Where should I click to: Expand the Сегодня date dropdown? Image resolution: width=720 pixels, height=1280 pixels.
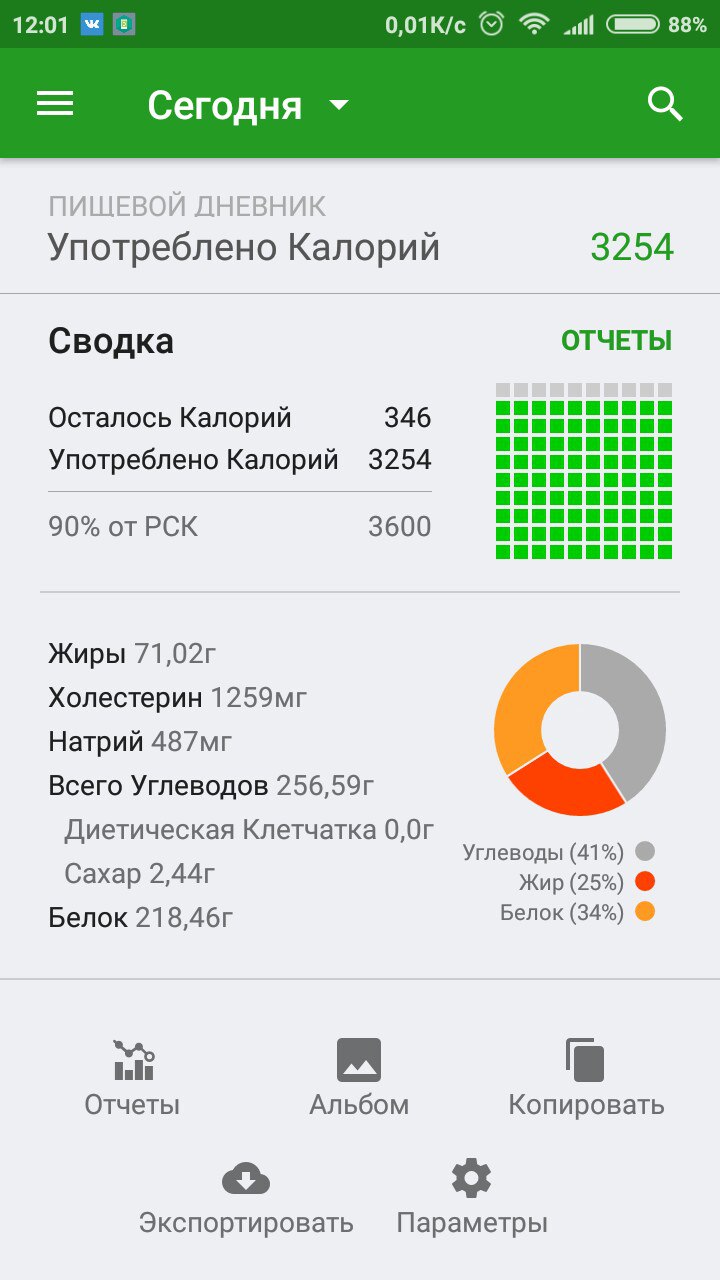248,105
